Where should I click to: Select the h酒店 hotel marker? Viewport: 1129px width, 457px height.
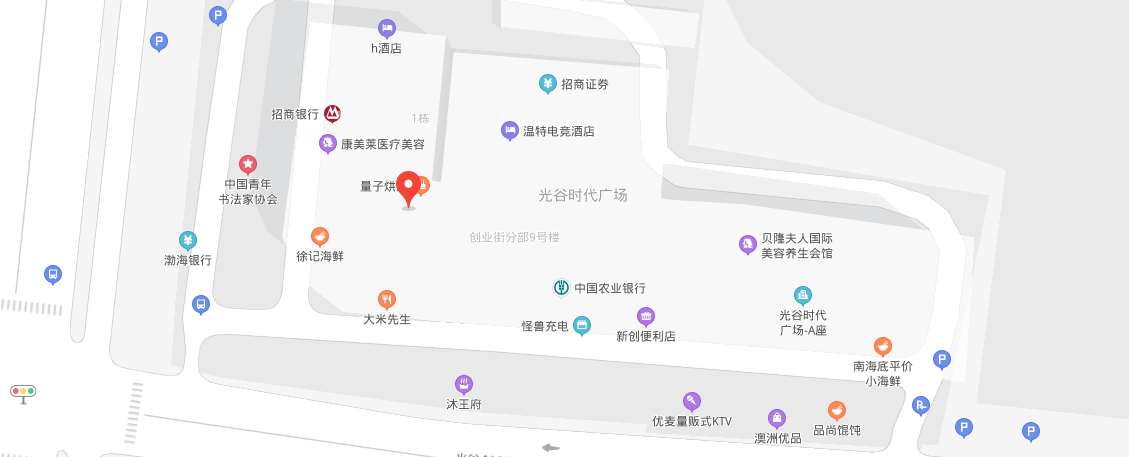pos(386,28)
